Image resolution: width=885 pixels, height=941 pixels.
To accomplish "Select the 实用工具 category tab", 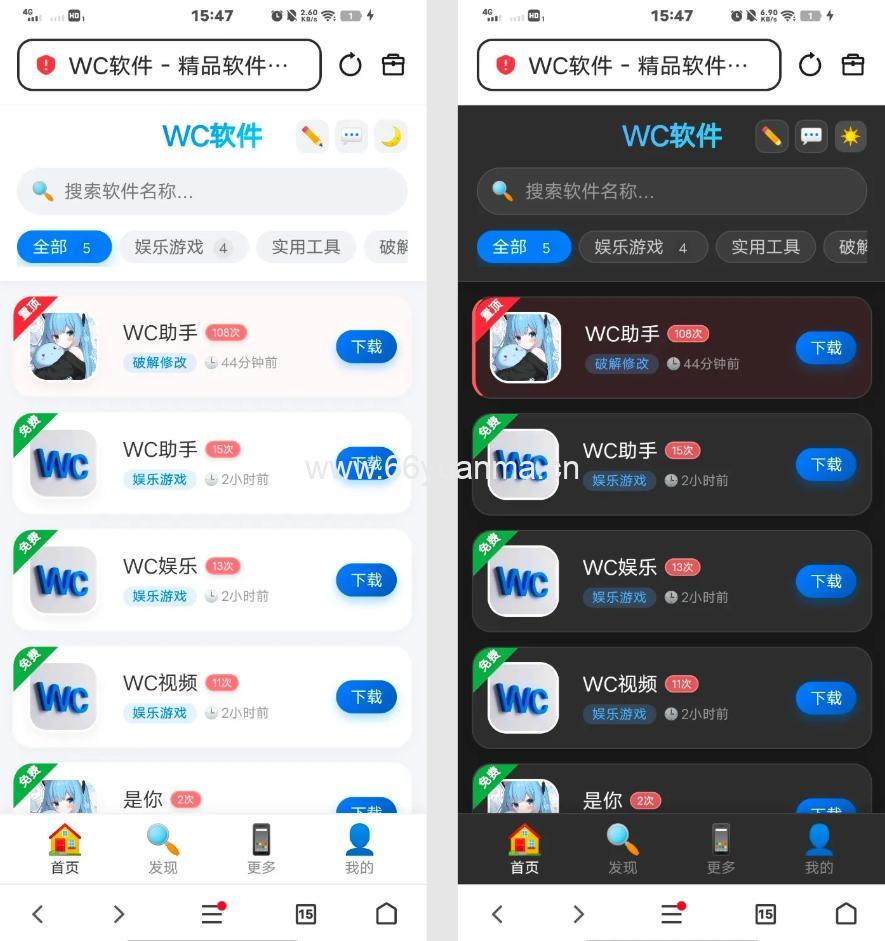I will (x=306, y=247).
